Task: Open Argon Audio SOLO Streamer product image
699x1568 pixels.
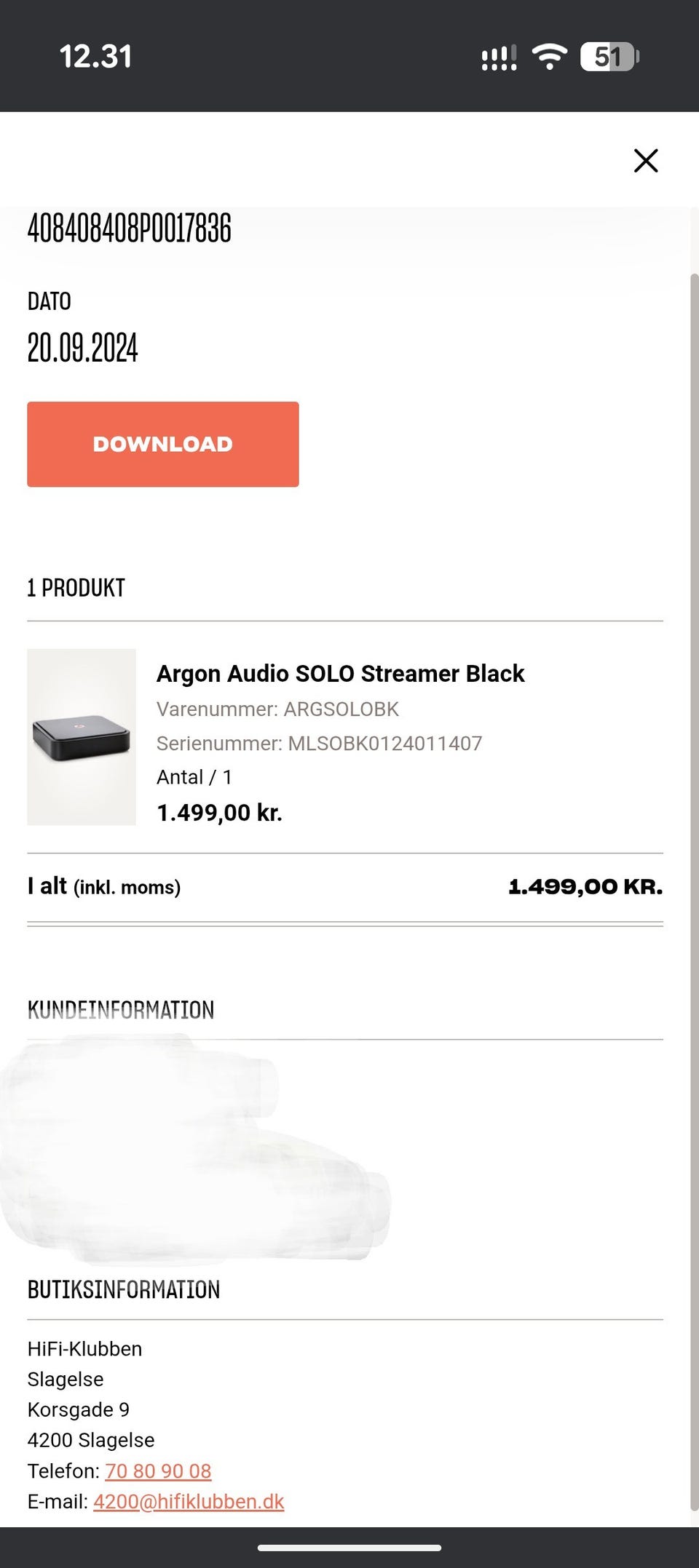Action: coord(82,736)
